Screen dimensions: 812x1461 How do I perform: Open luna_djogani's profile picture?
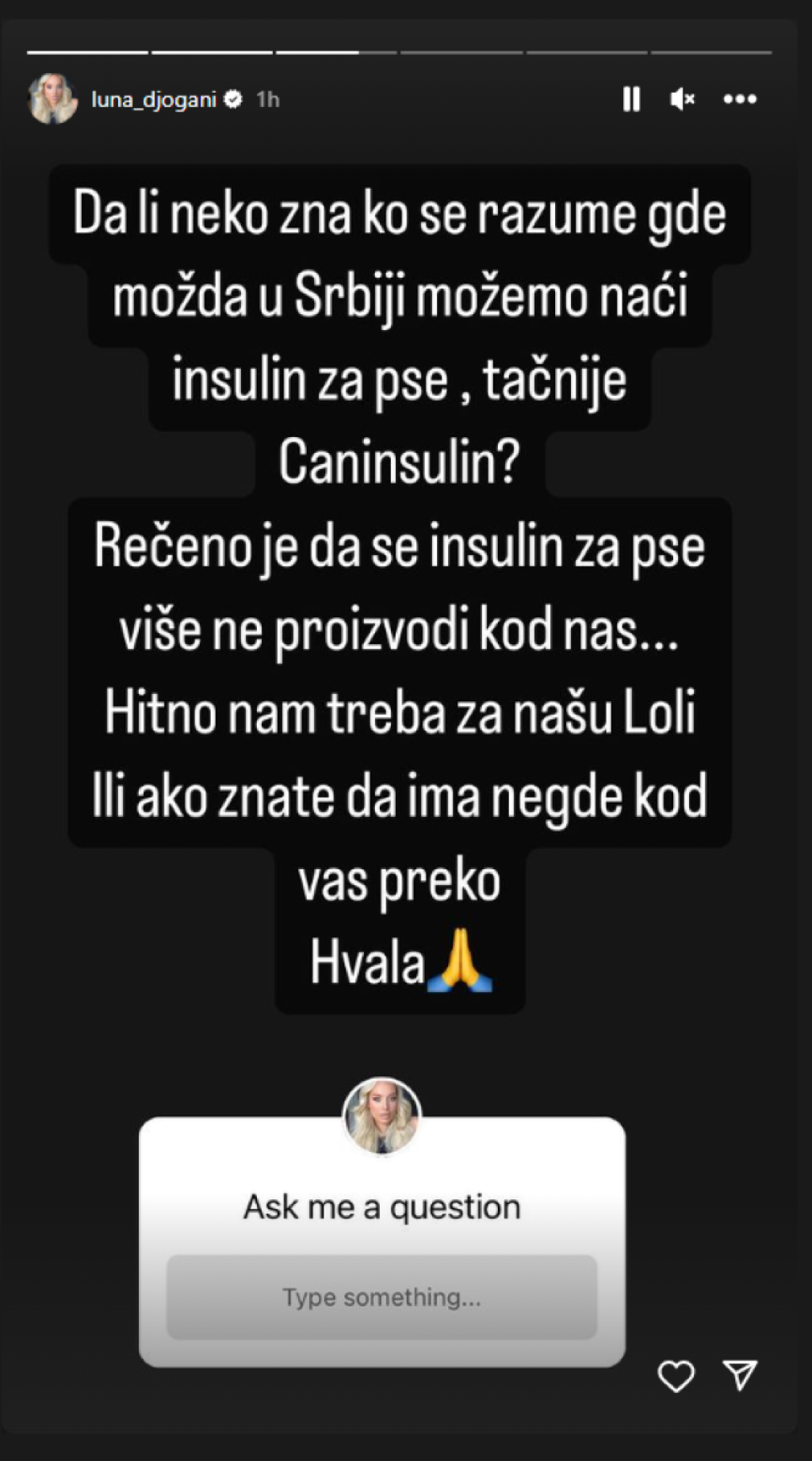52,99
